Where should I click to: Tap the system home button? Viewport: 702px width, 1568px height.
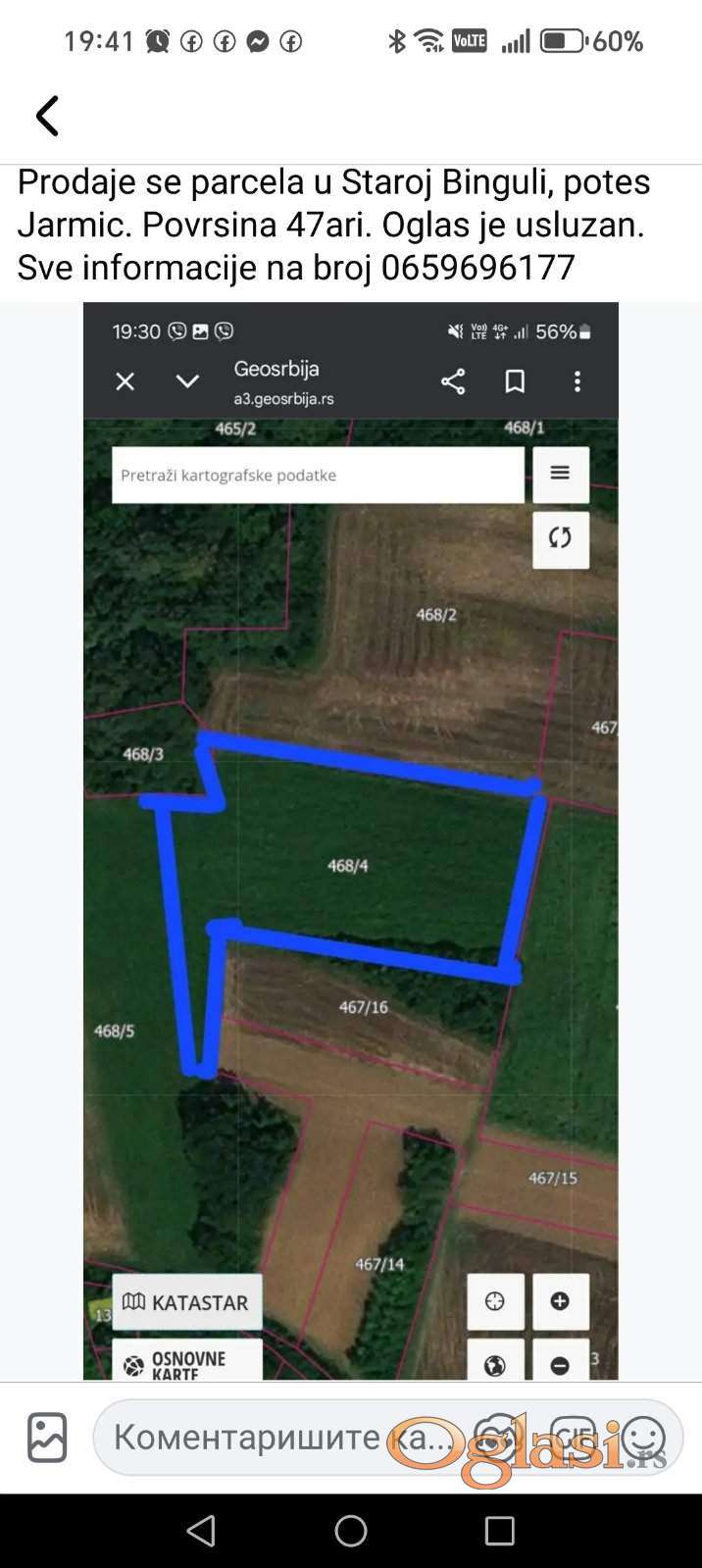point(350,1531)
